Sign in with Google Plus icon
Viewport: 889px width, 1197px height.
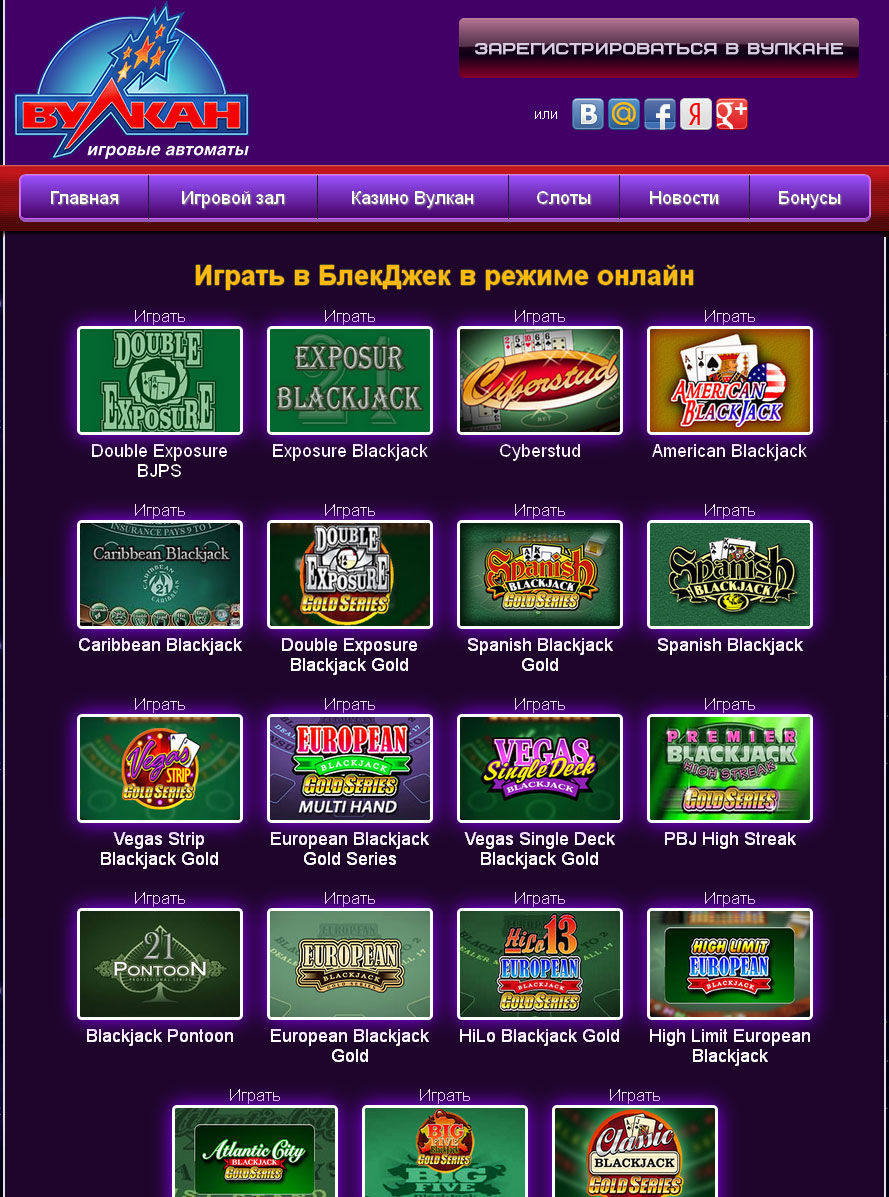coord(732,114)
